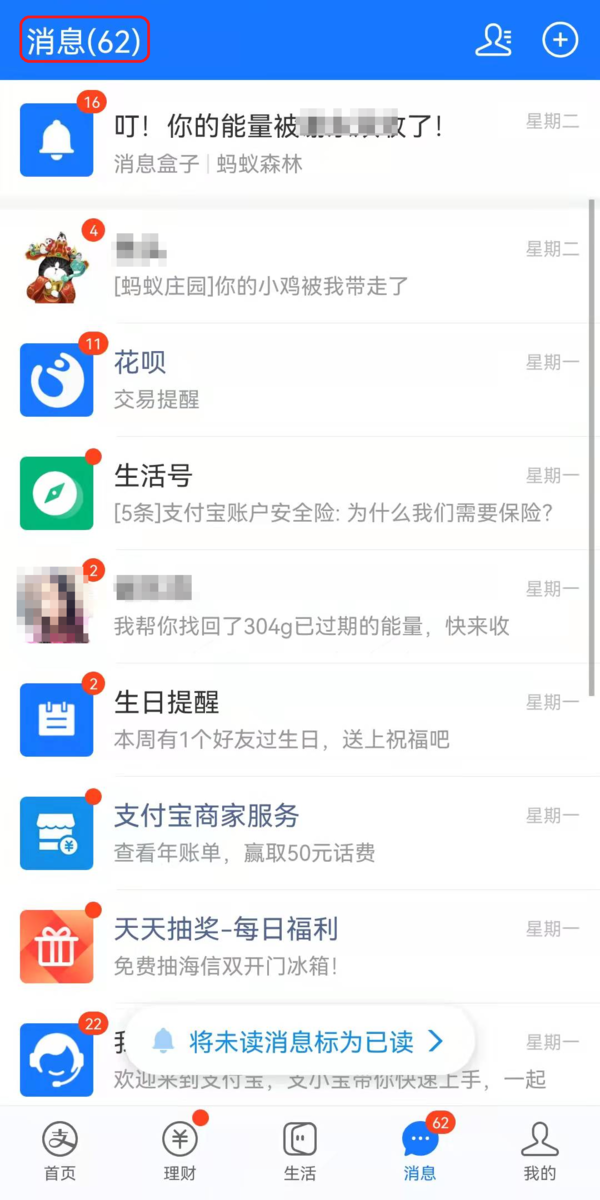Screen dimensions: 600x1200
Task: Open the 生活号 messages
Action: 300,493
